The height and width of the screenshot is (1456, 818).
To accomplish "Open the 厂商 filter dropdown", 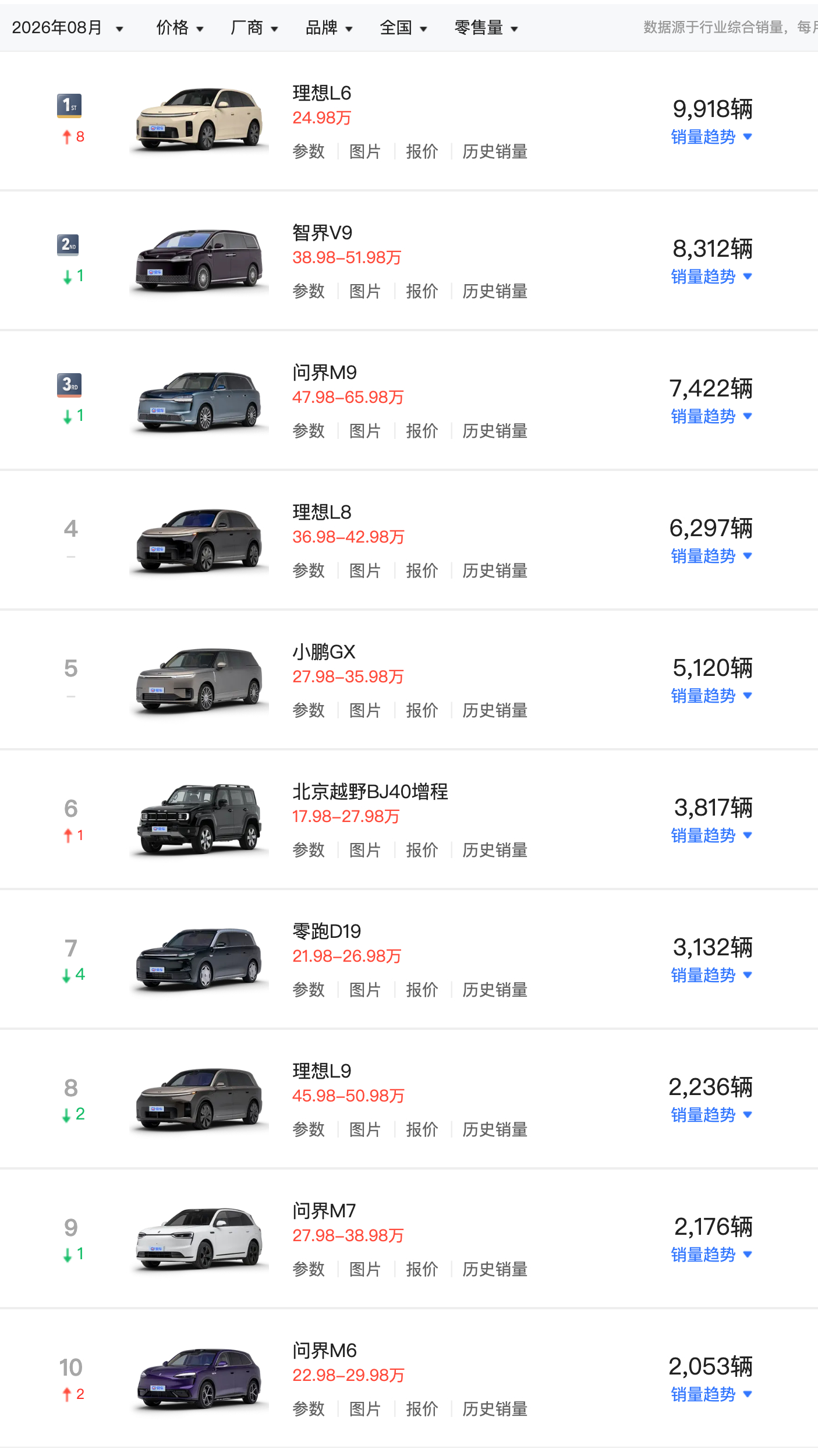I will pyautogui.click(x=254, y=27).
